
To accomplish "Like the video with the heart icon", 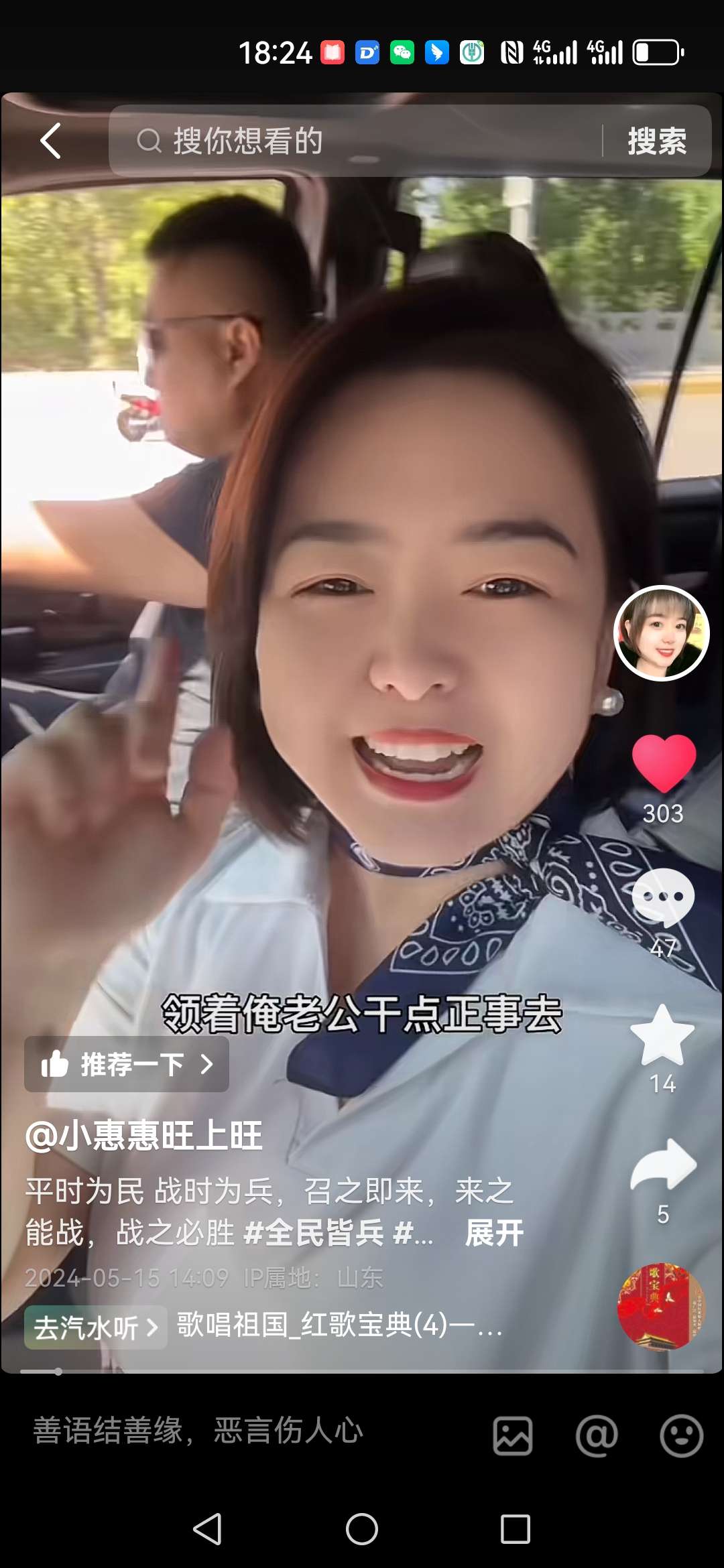I will 664,764.
